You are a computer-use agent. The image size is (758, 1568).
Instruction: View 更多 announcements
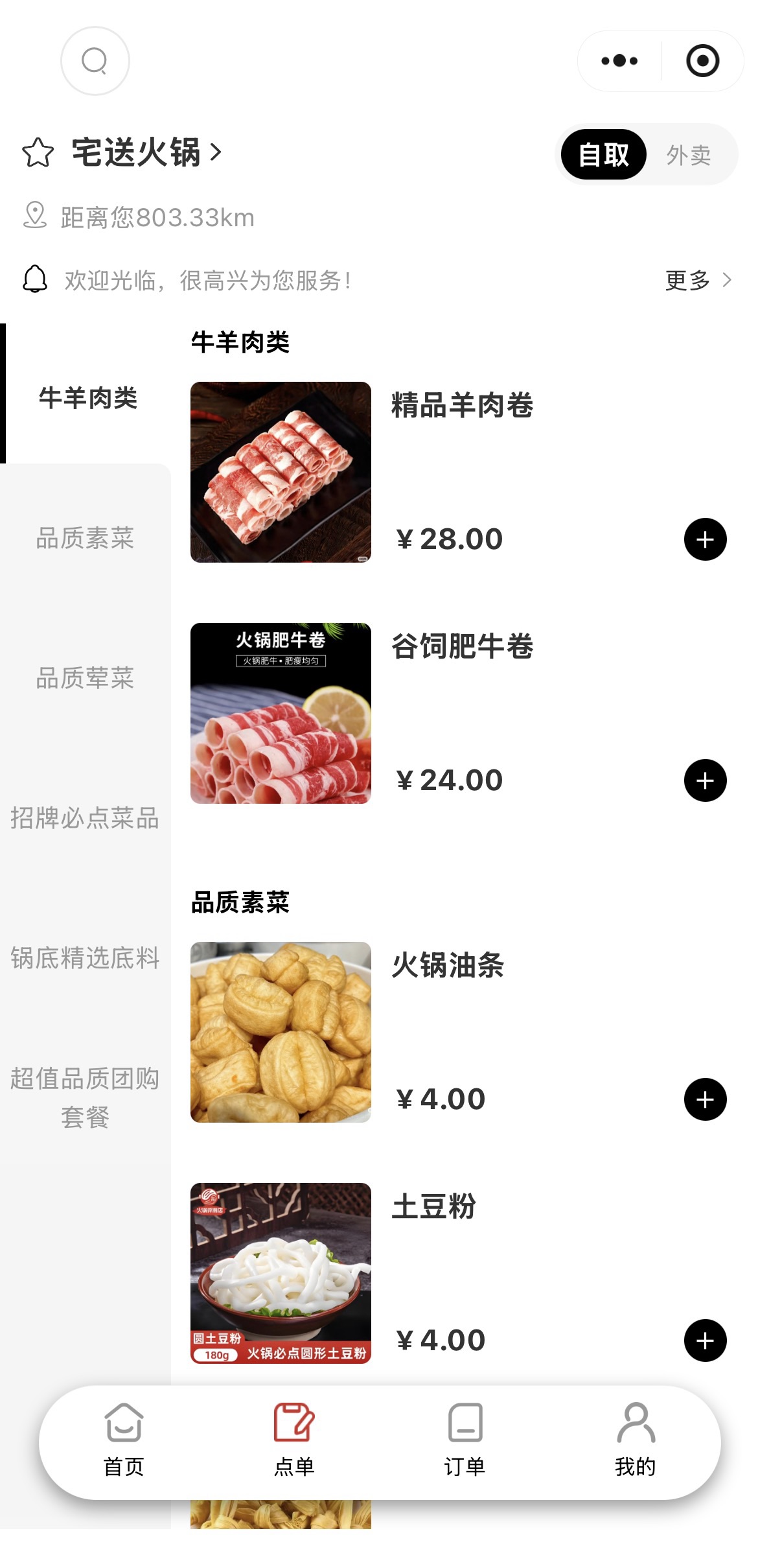point(697,280)
